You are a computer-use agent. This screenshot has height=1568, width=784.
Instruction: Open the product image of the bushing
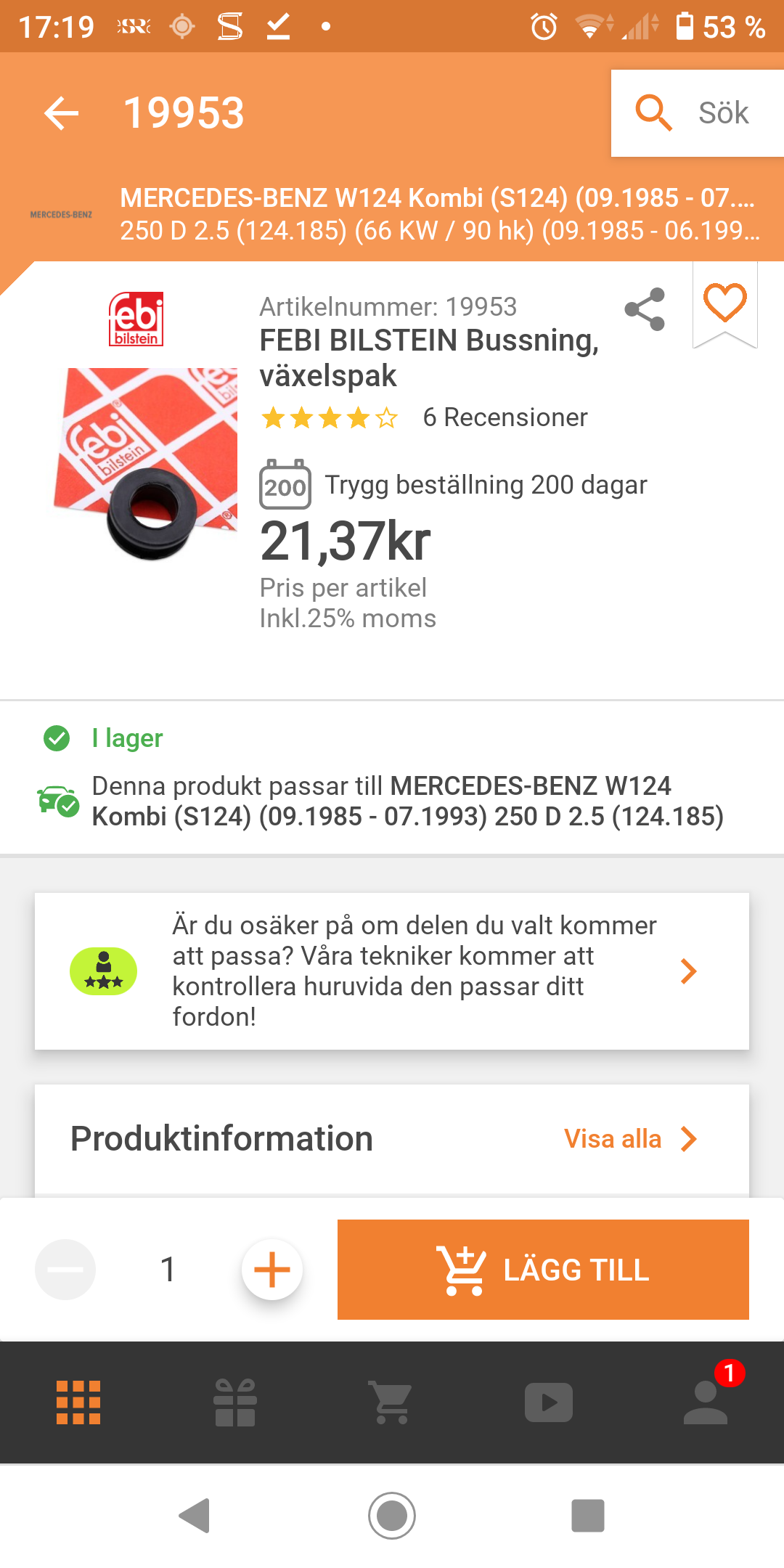click(x=145, y=465)
